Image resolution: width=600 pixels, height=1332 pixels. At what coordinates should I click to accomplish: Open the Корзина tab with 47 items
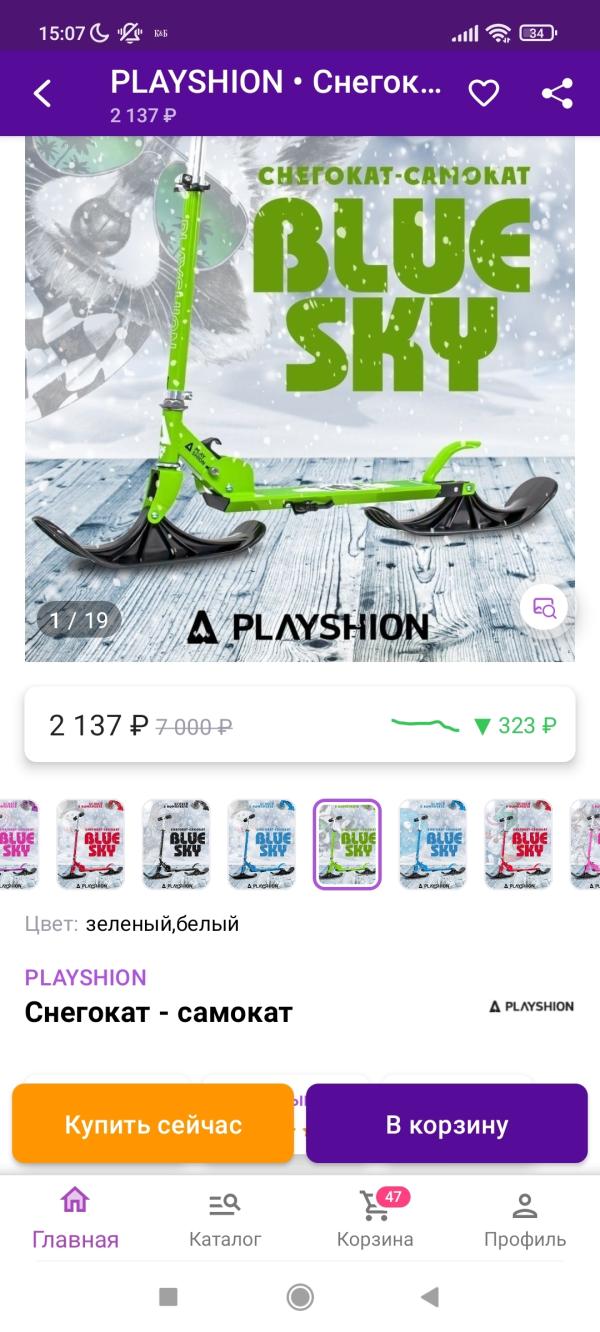coord(375,1220)
